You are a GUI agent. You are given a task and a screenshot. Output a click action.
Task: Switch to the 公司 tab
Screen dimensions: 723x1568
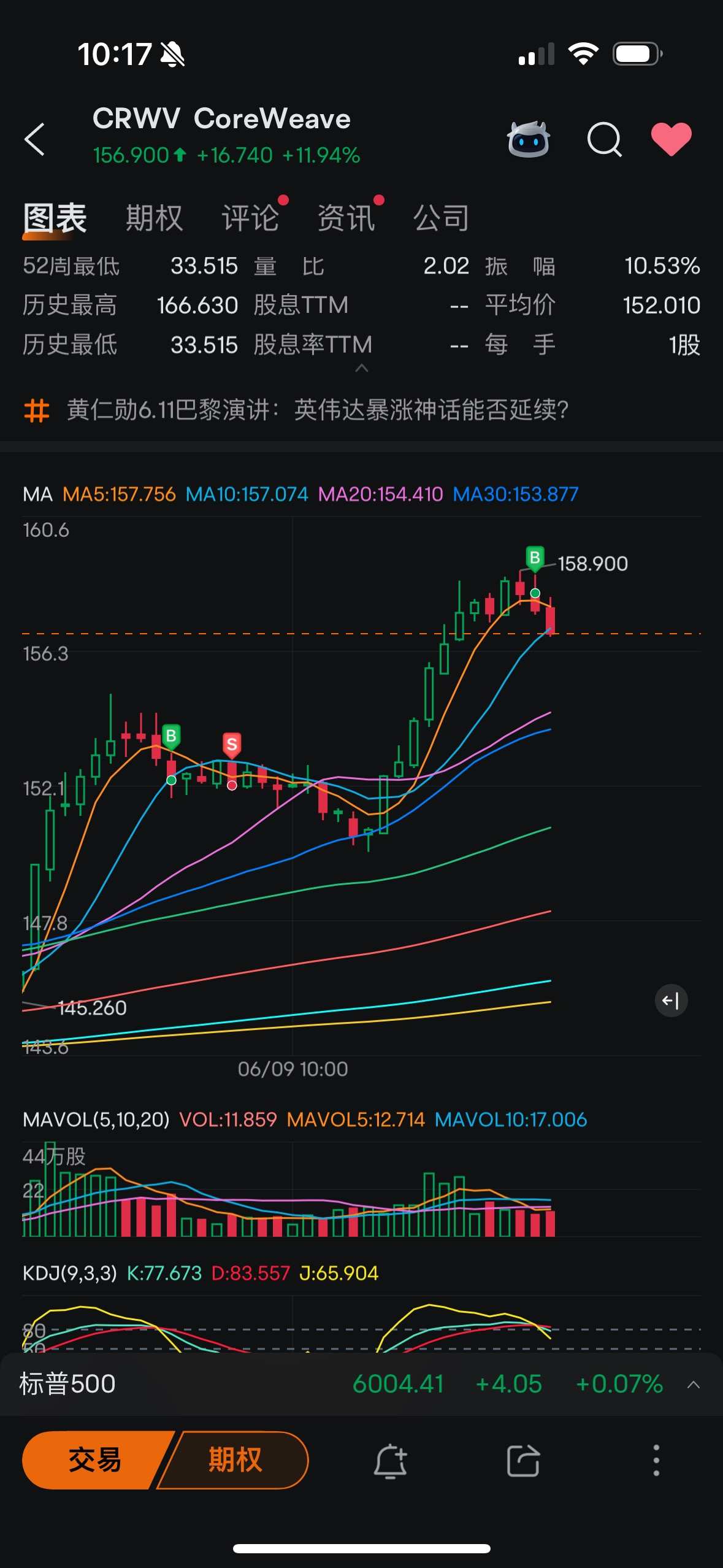[x=442, y=218]
